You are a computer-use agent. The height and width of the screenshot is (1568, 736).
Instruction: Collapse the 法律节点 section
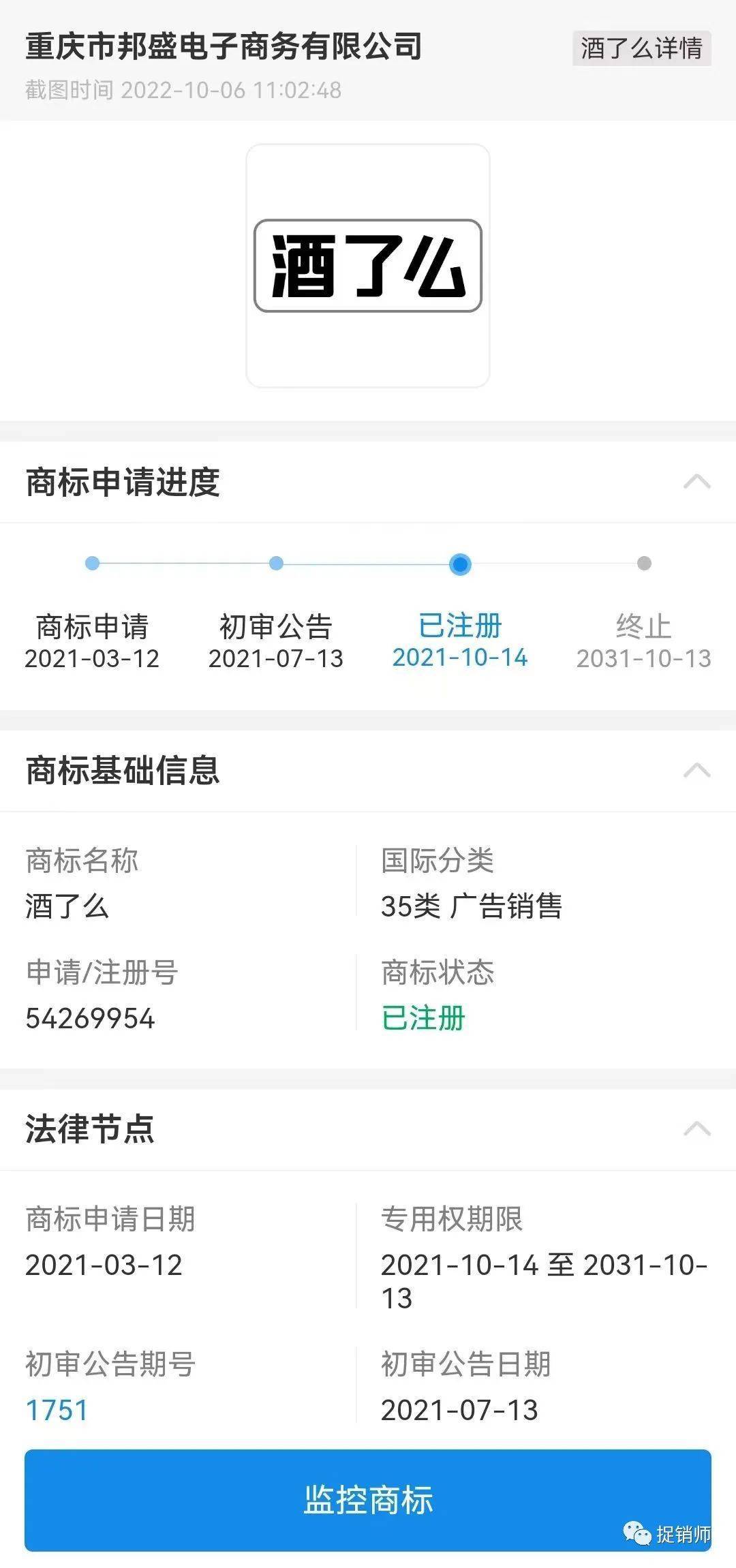pos(696,1129)
